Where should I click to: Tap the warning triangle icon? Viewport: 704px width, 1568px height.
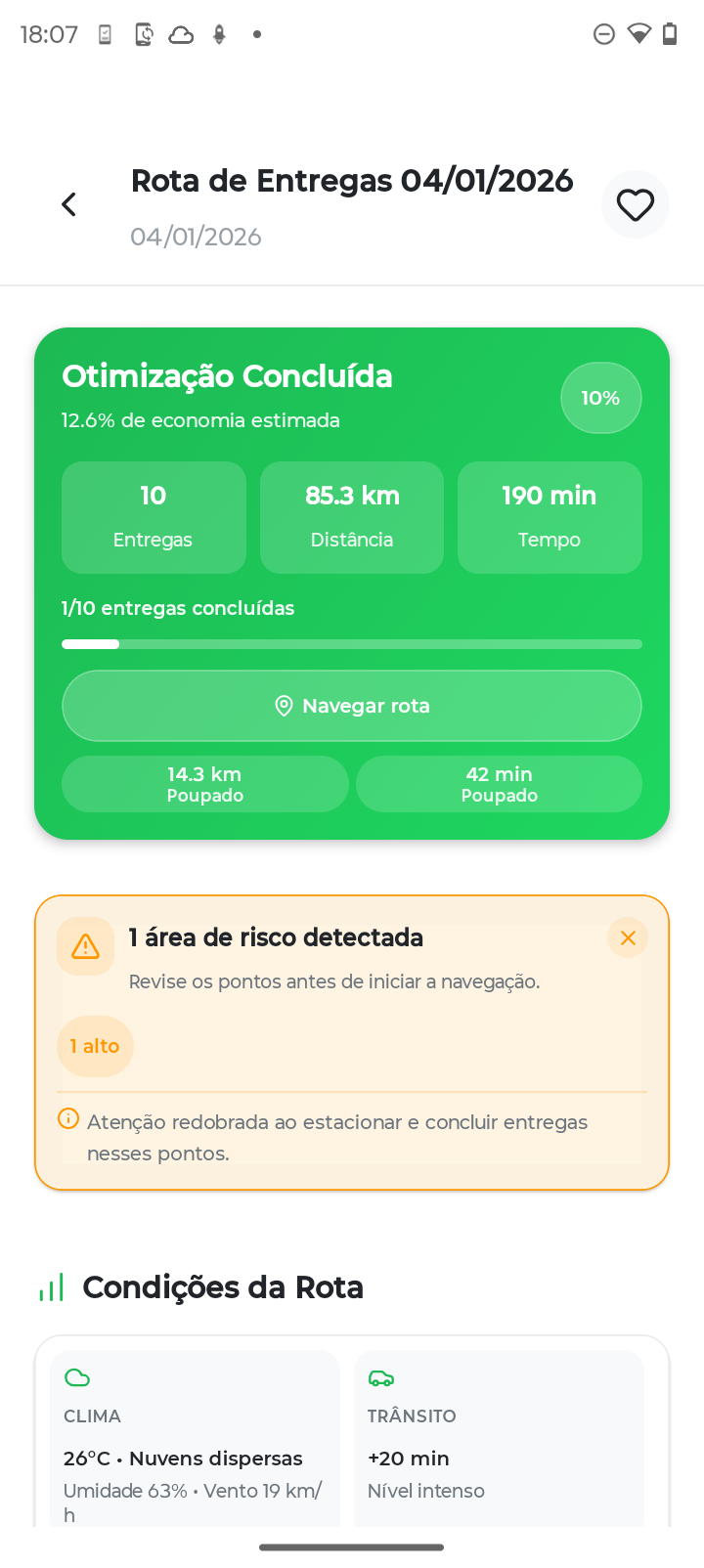[x=85, y=945]
